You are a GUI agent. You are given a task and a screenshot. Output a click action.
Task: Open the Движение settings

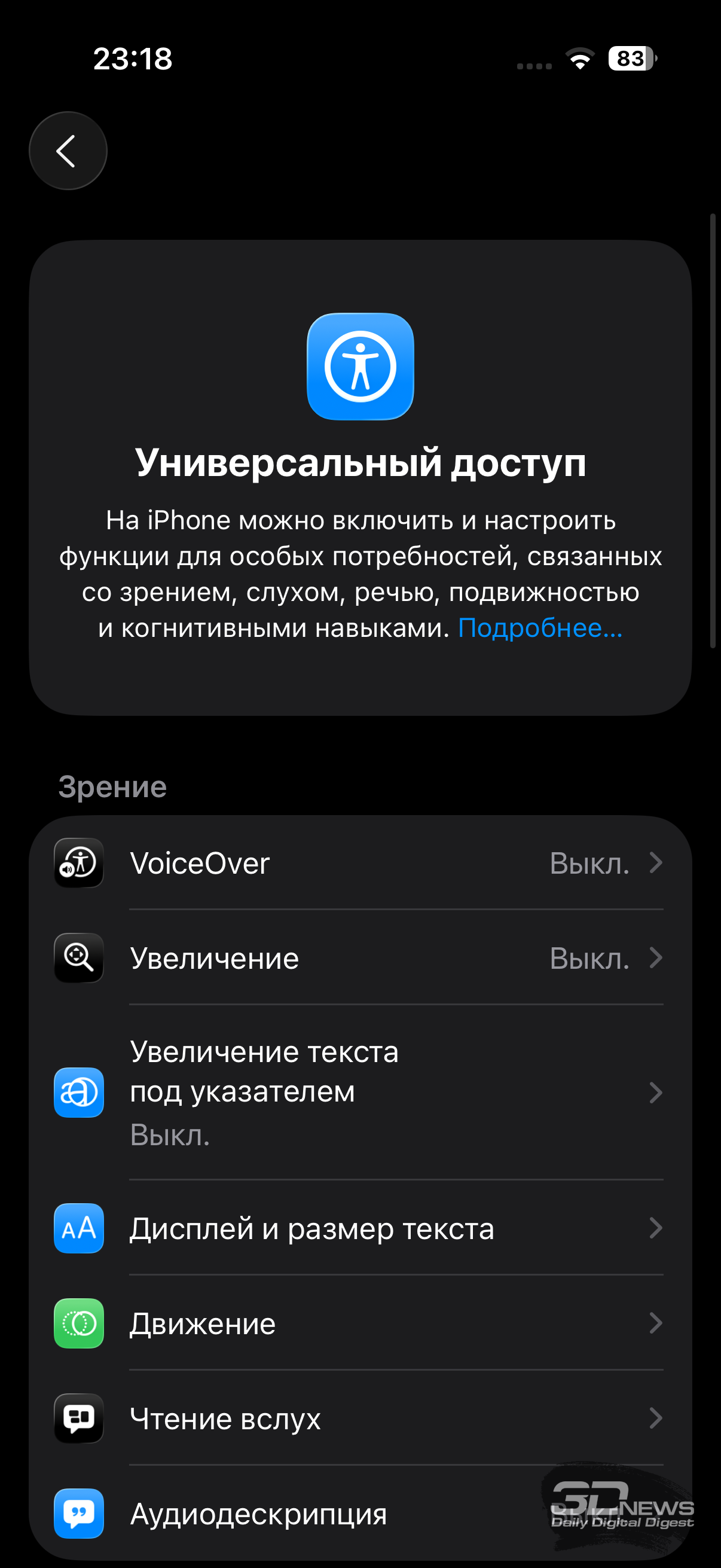click(359, 1323)
